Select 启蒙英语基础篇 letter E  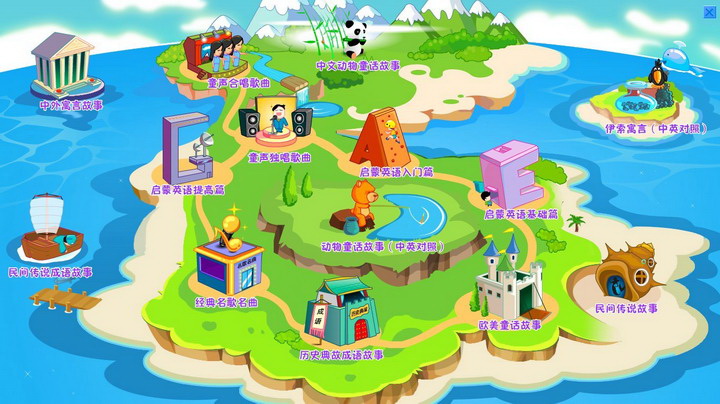pos(511,174)
